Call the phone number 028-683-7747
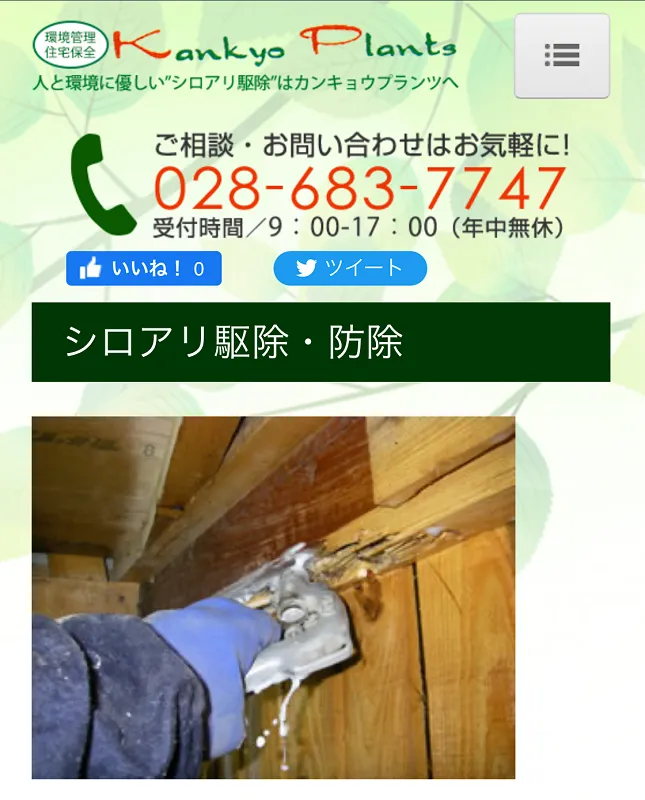 coord(360,187)
